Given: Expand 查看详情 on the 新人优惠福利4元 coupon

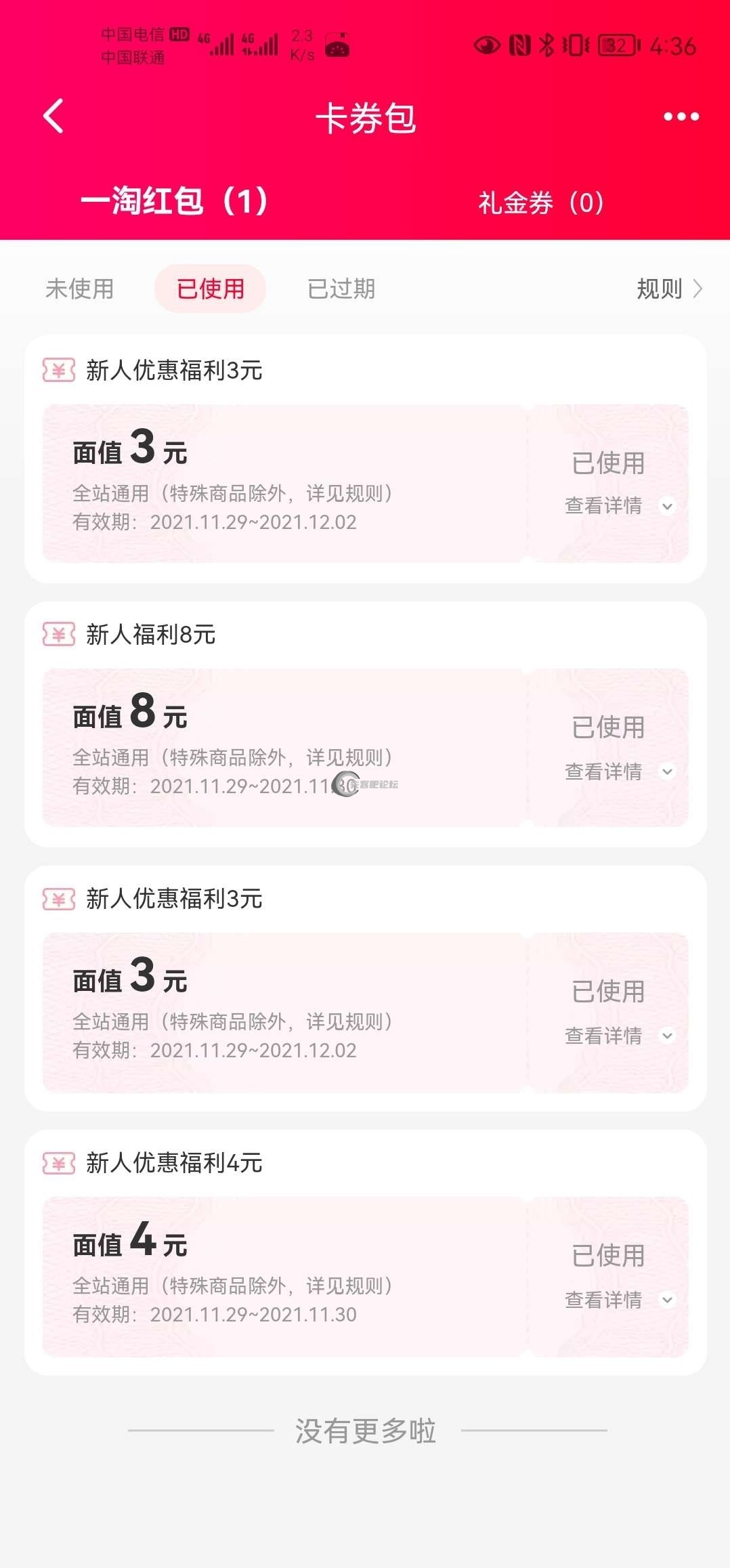Looking at the screenshot, I should point(618,1300).
